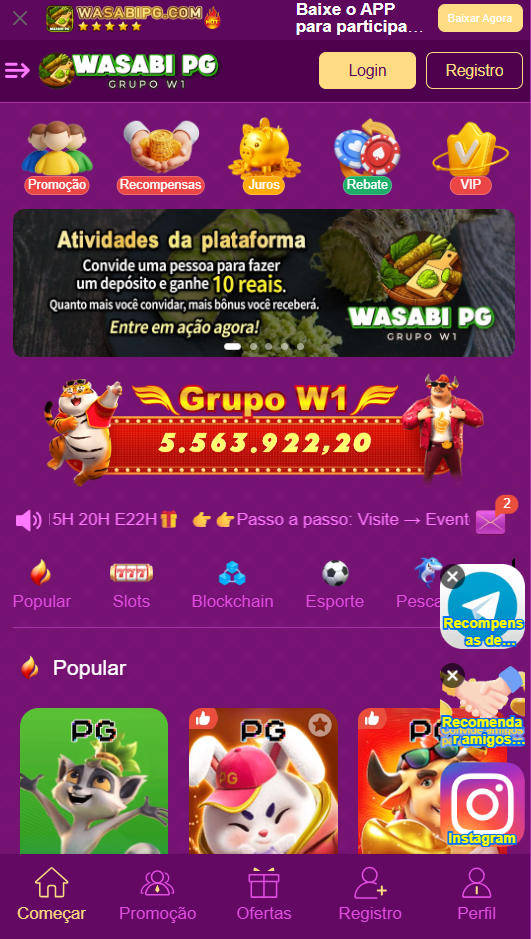Image resolution: width=531 pixels, height=939 pixels.
Task: Open the side drawer menu
Action: tap(17, 71)
